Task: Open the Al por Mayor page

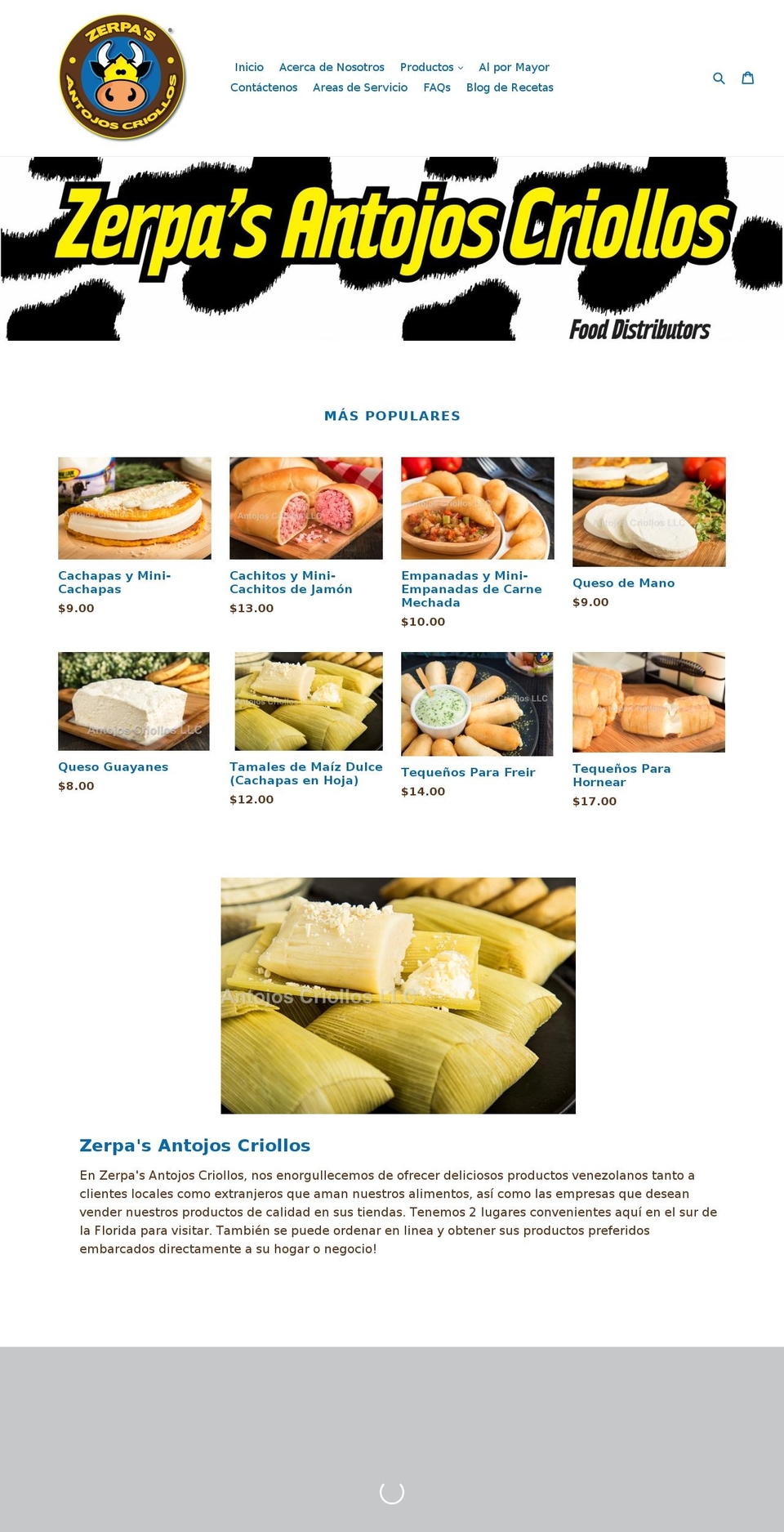Action: [x=514, y=67]
